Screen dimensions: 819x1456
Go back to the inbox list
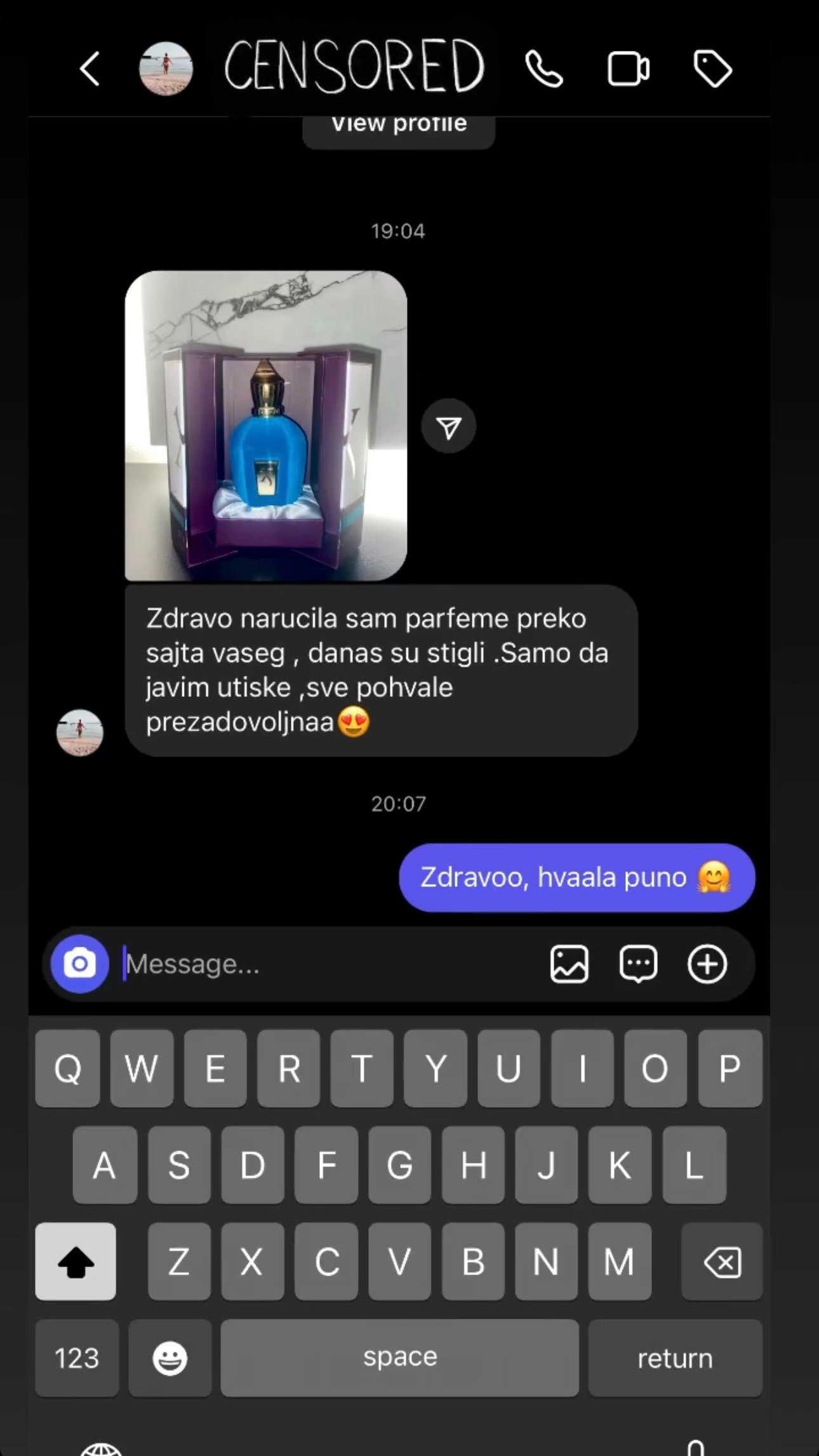tap(90, 69)
